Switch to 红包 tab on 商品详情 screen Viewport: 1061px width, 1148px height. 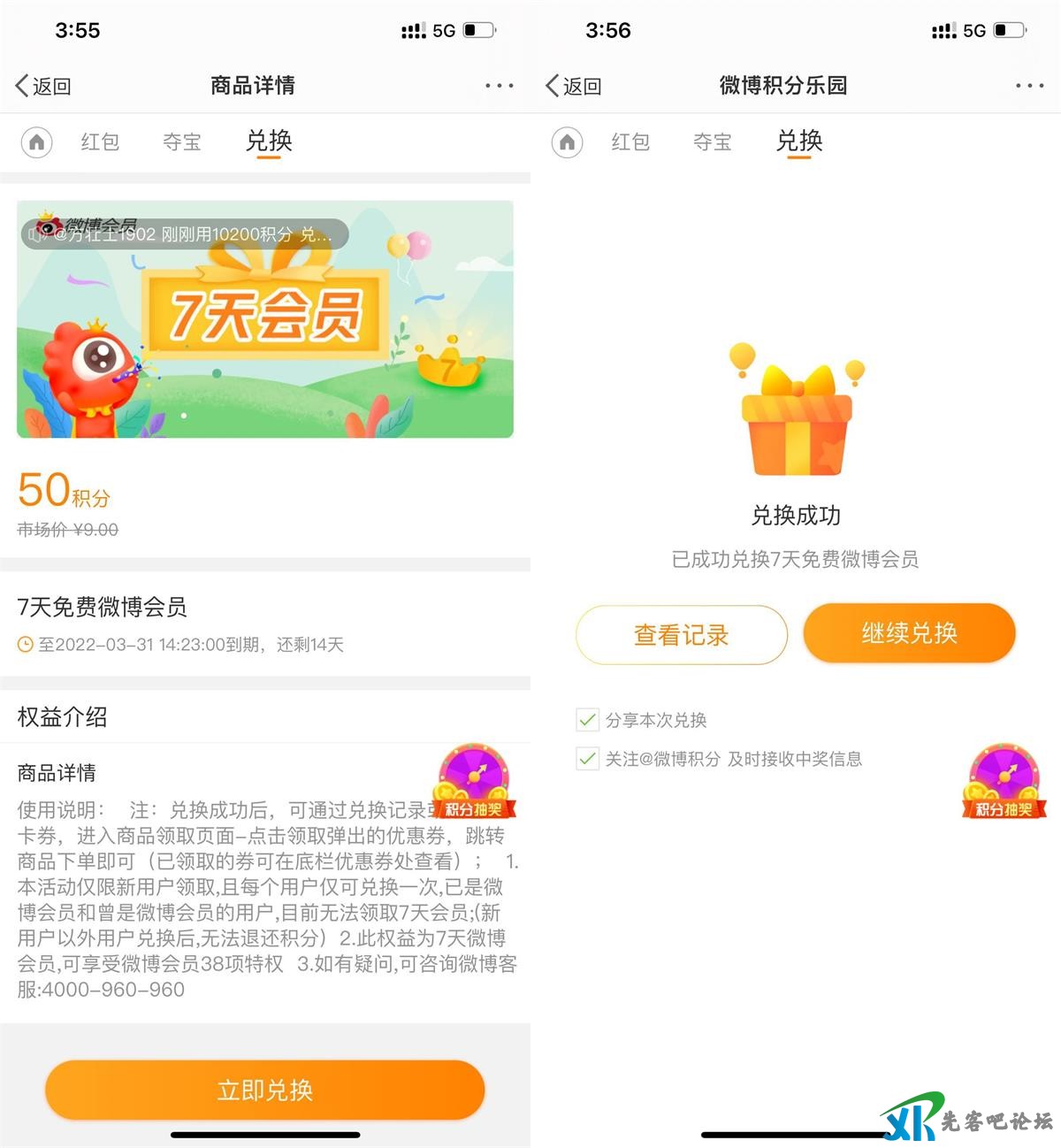tap(99, 142)
